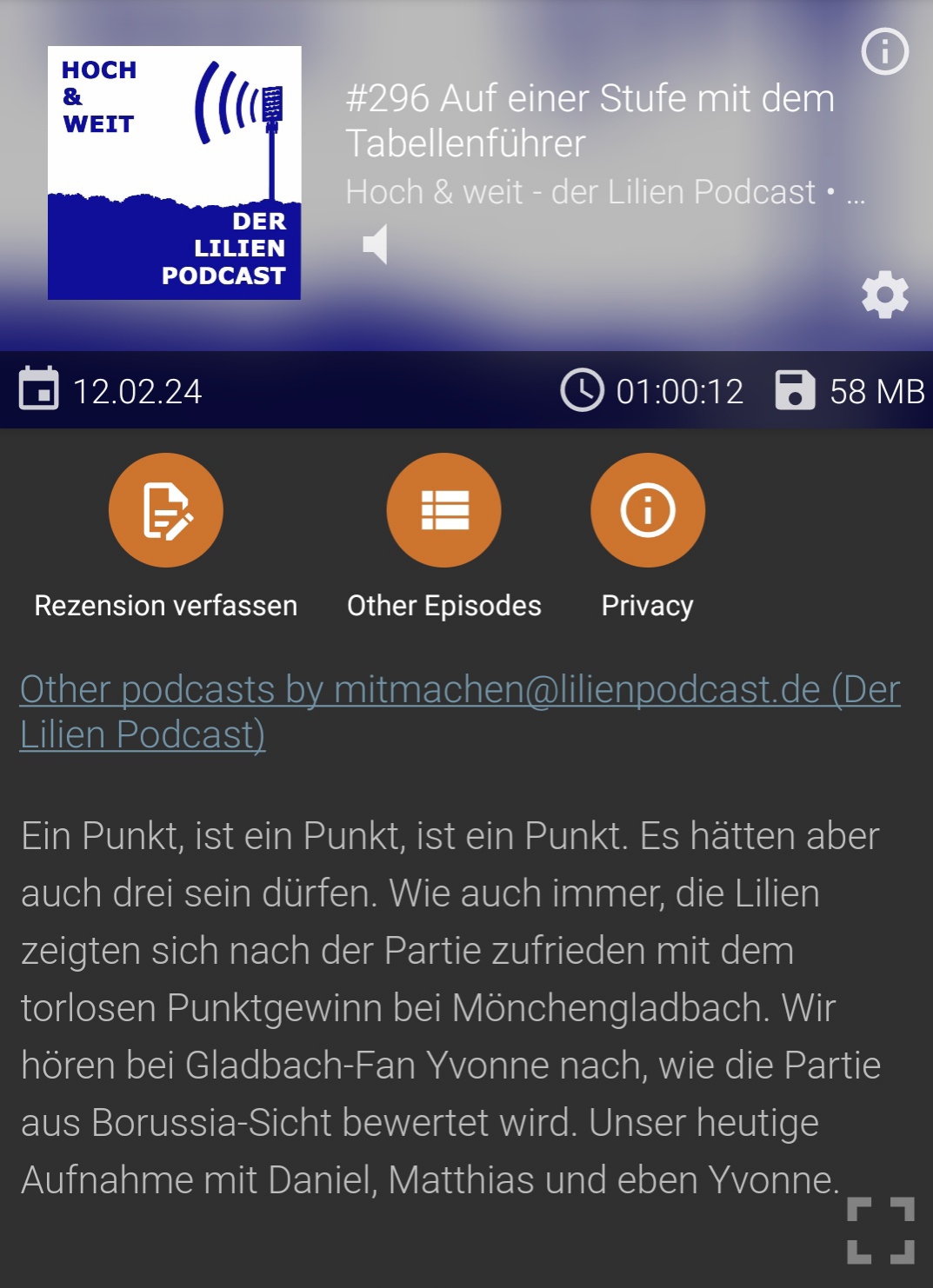Open the Privacy information
The height and width of the screenshot is (1288, 933).
pyautogui.click(x=647, y=510)
